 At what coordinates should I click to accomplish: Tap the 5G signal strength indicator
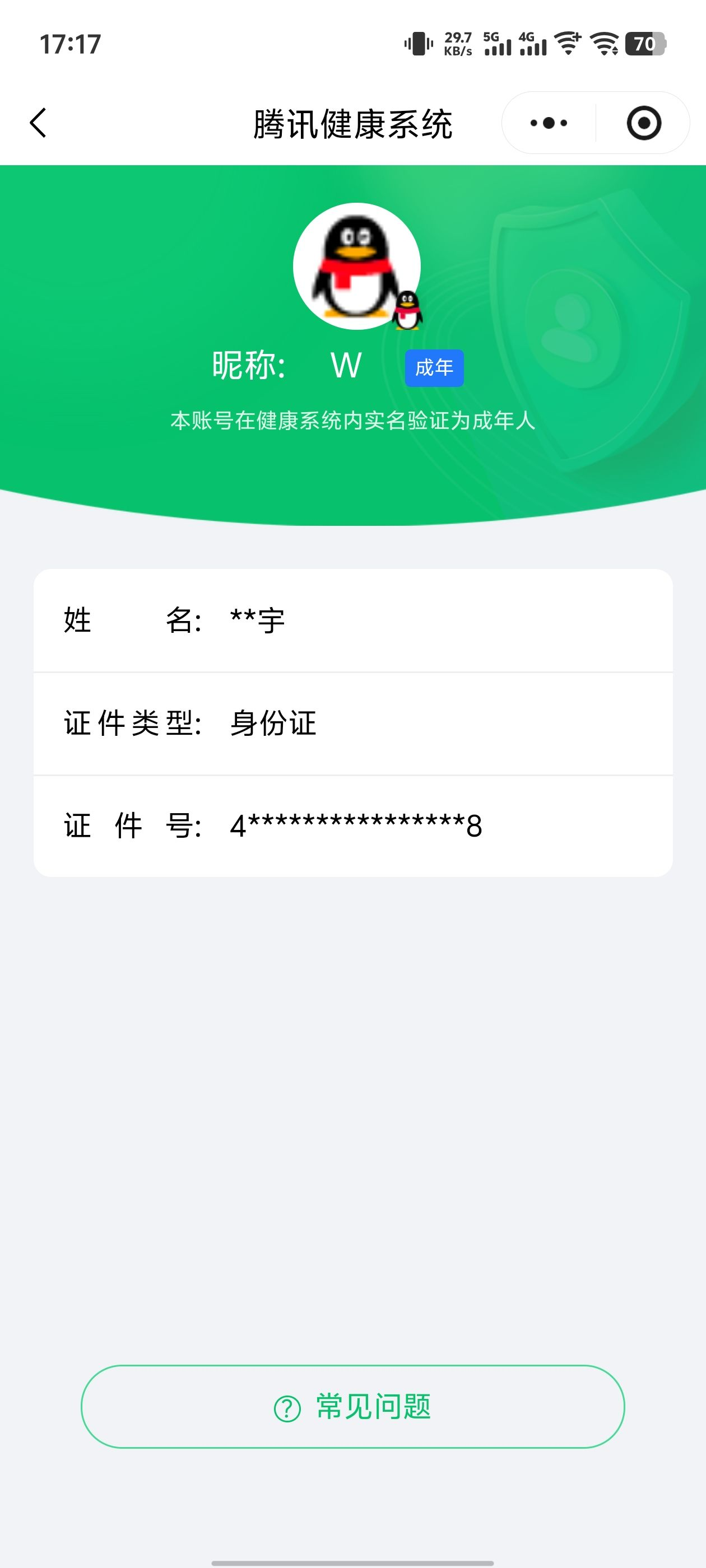point(498,44)
